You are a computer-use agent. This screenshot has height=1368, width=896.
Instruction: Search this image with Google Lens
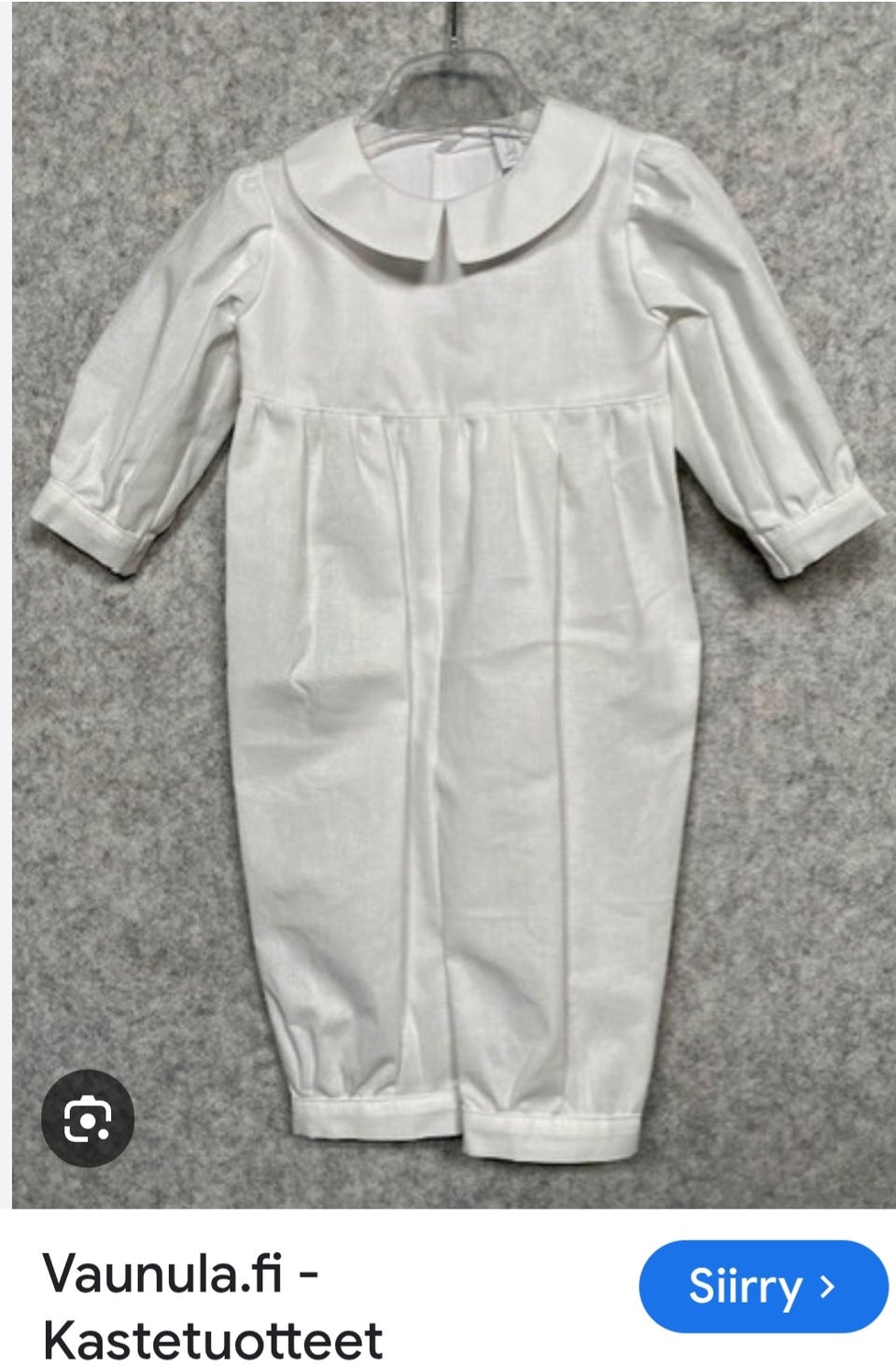click(x=88, y=1119)
